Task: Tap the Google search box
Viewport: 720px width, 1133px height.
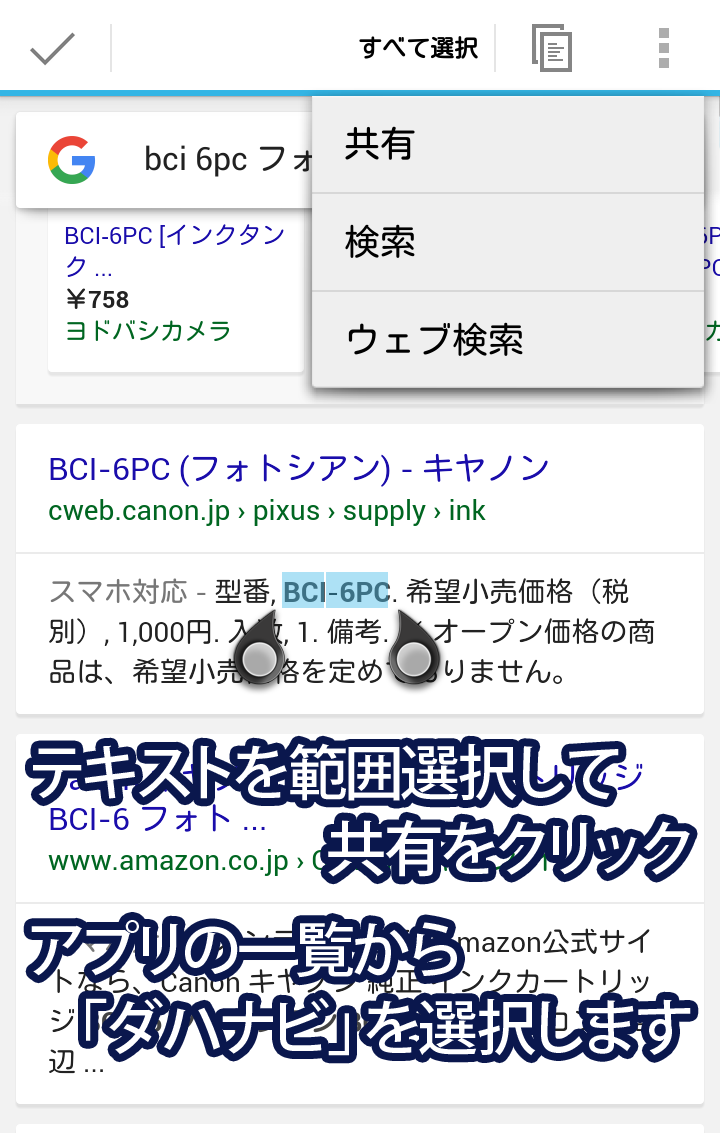Action: 165,160
